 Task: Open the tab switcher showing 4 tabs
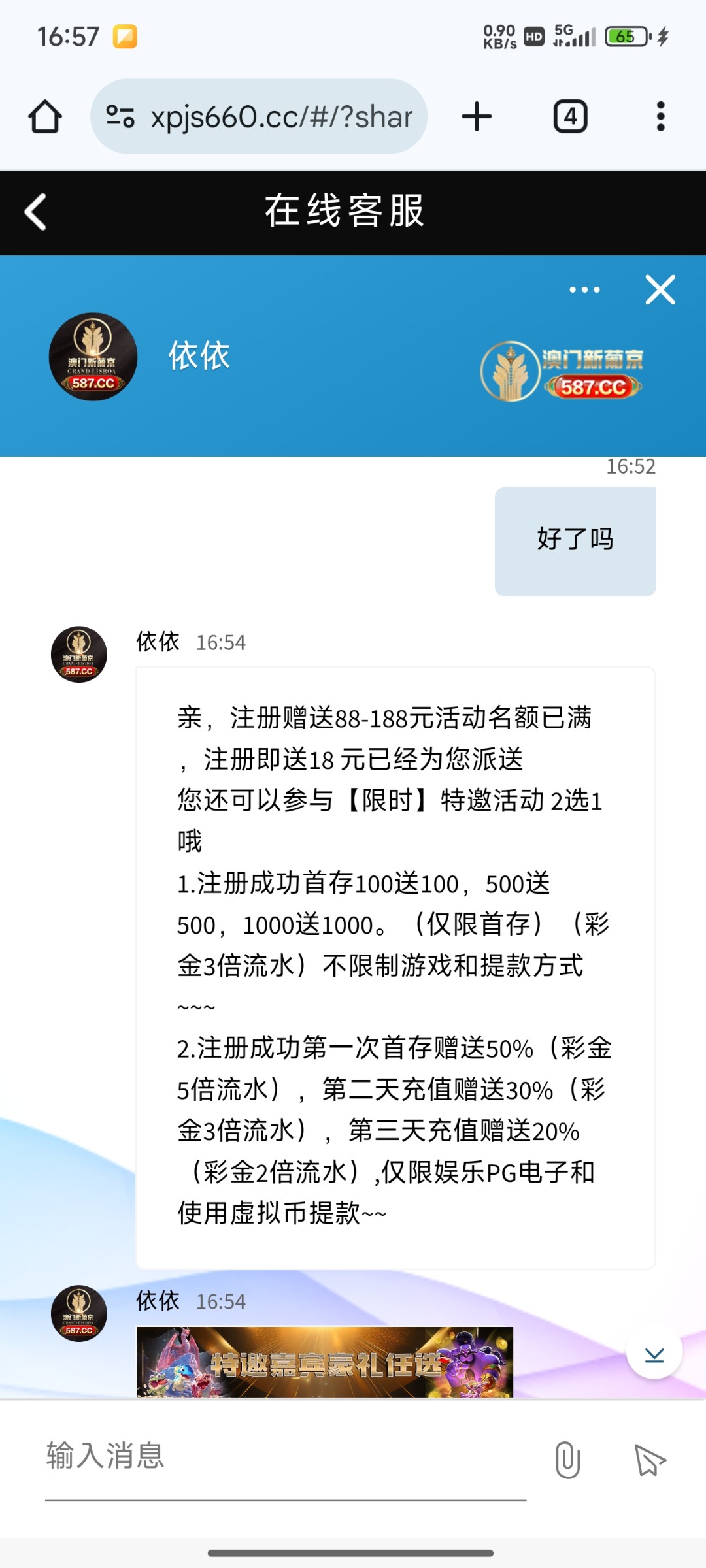click(x=570, y=117)
